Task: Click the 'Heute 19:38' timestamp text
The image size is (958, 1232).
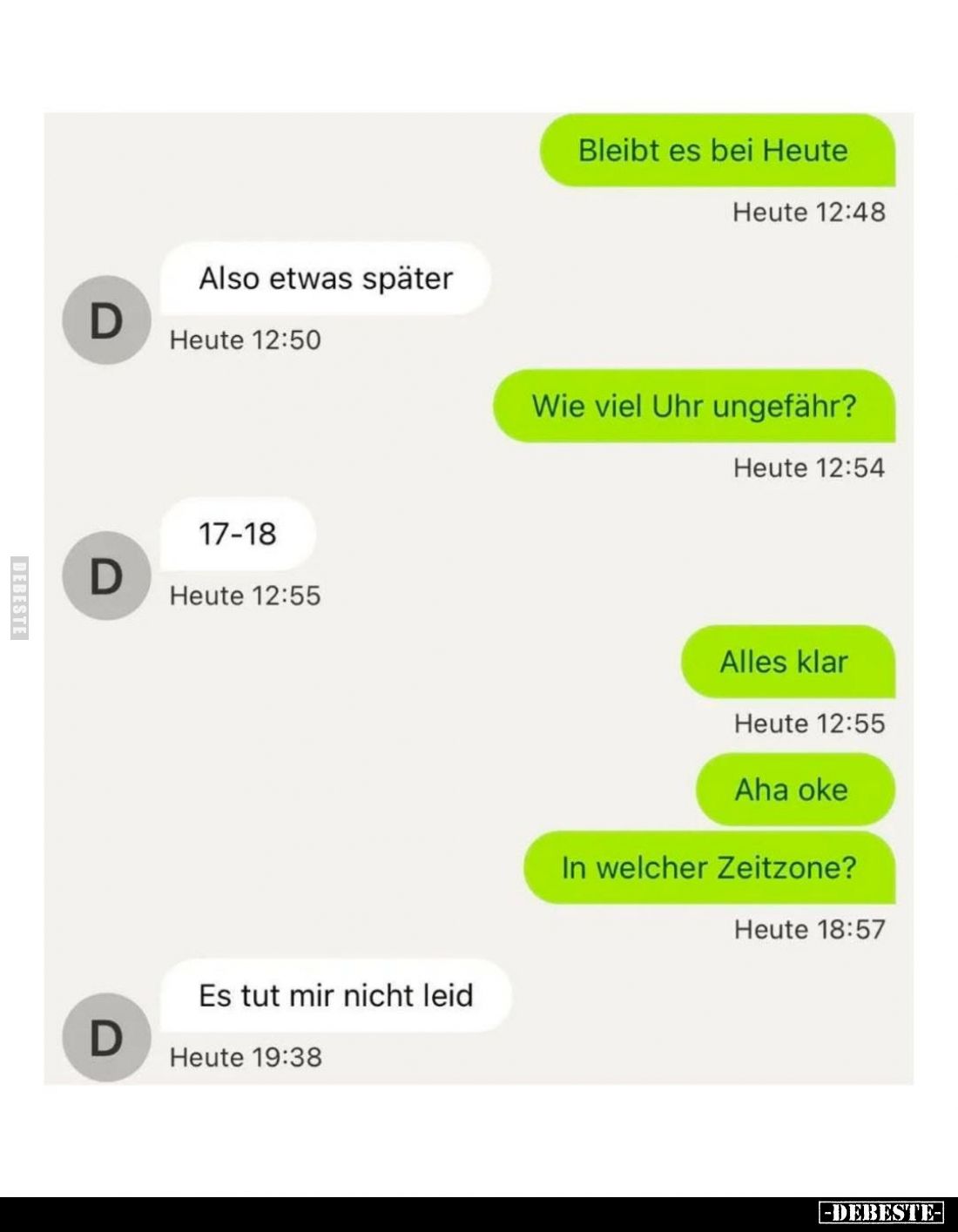Action: [246, 1058]
